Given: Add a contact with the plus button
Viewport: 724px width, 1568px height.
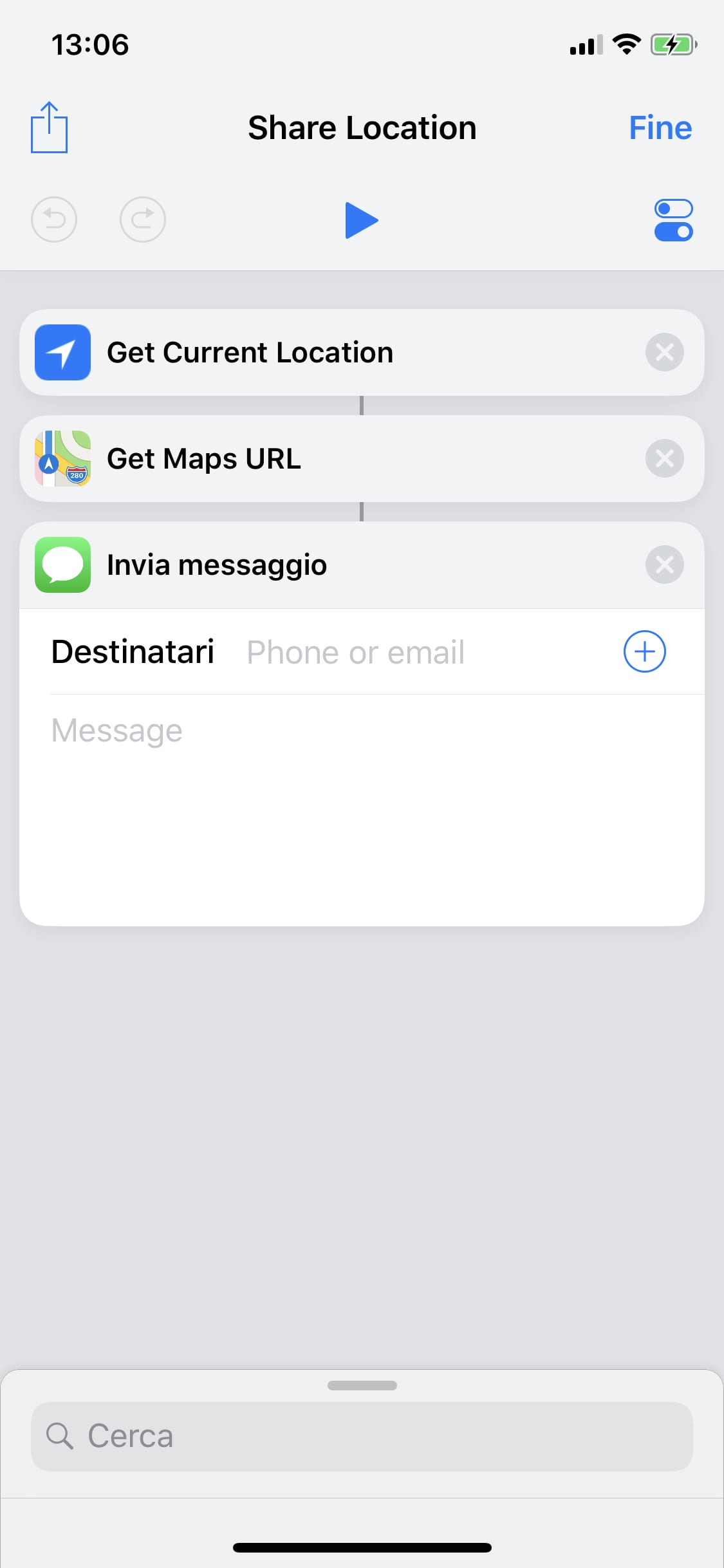Looking at the screenshot, I should [x=645, y=651].
